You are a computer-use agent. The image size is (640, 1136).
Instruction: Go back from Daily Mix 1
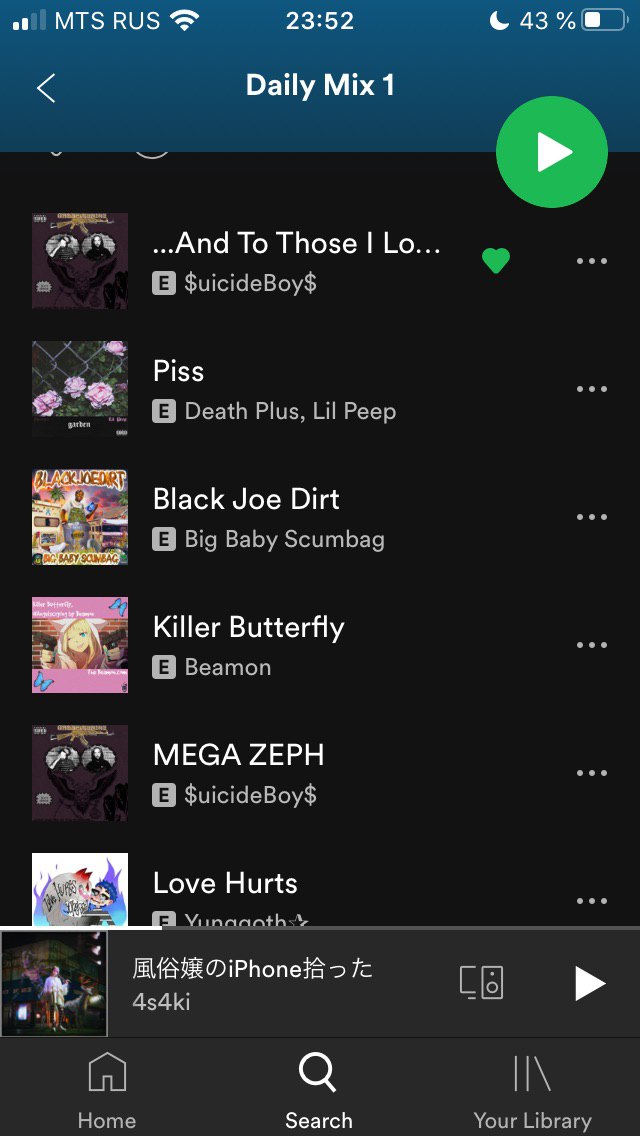click(x=46, y=88)
